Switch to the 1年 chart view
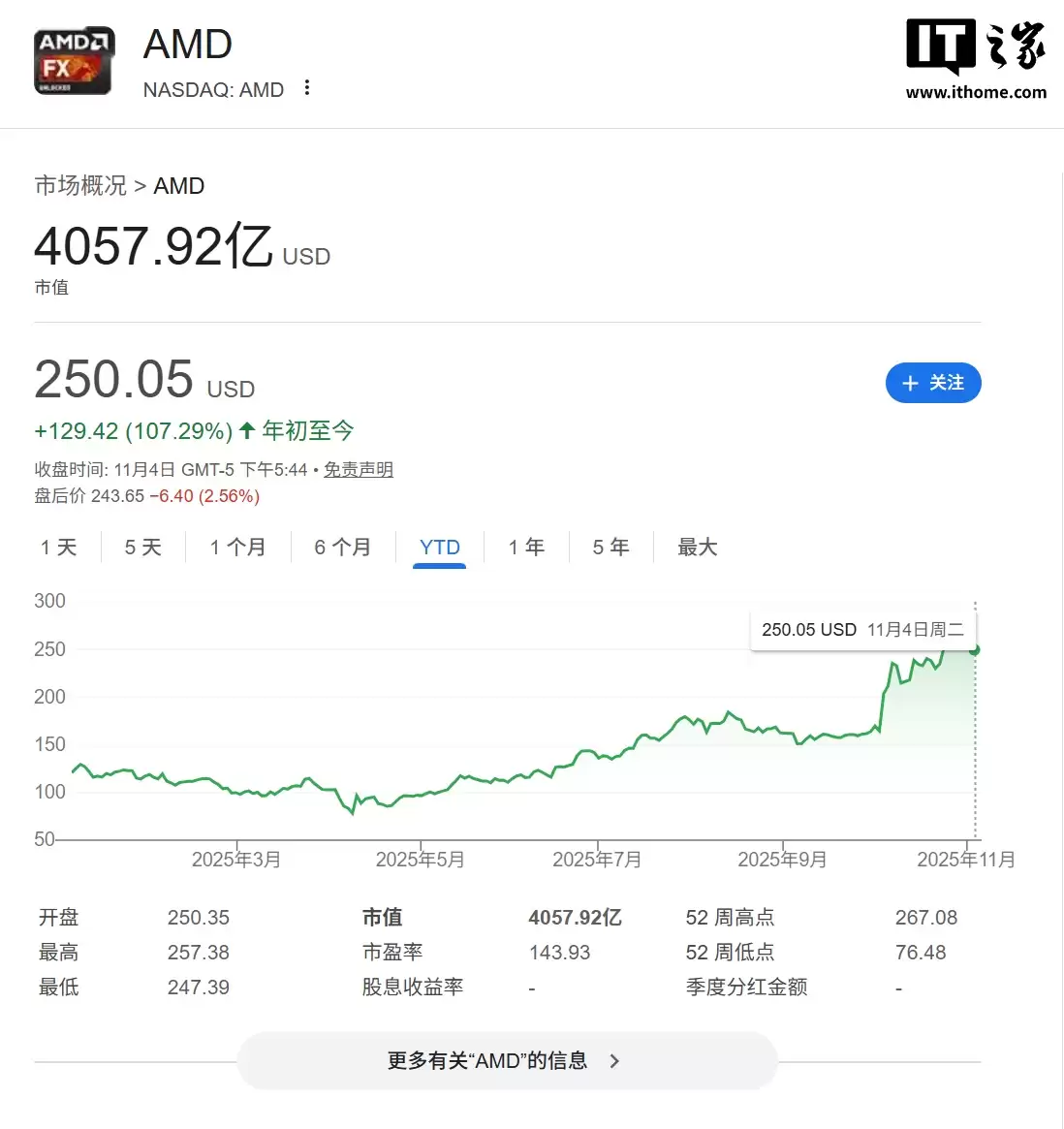This screenshot has width=1064, height=1129. (526, 547)
